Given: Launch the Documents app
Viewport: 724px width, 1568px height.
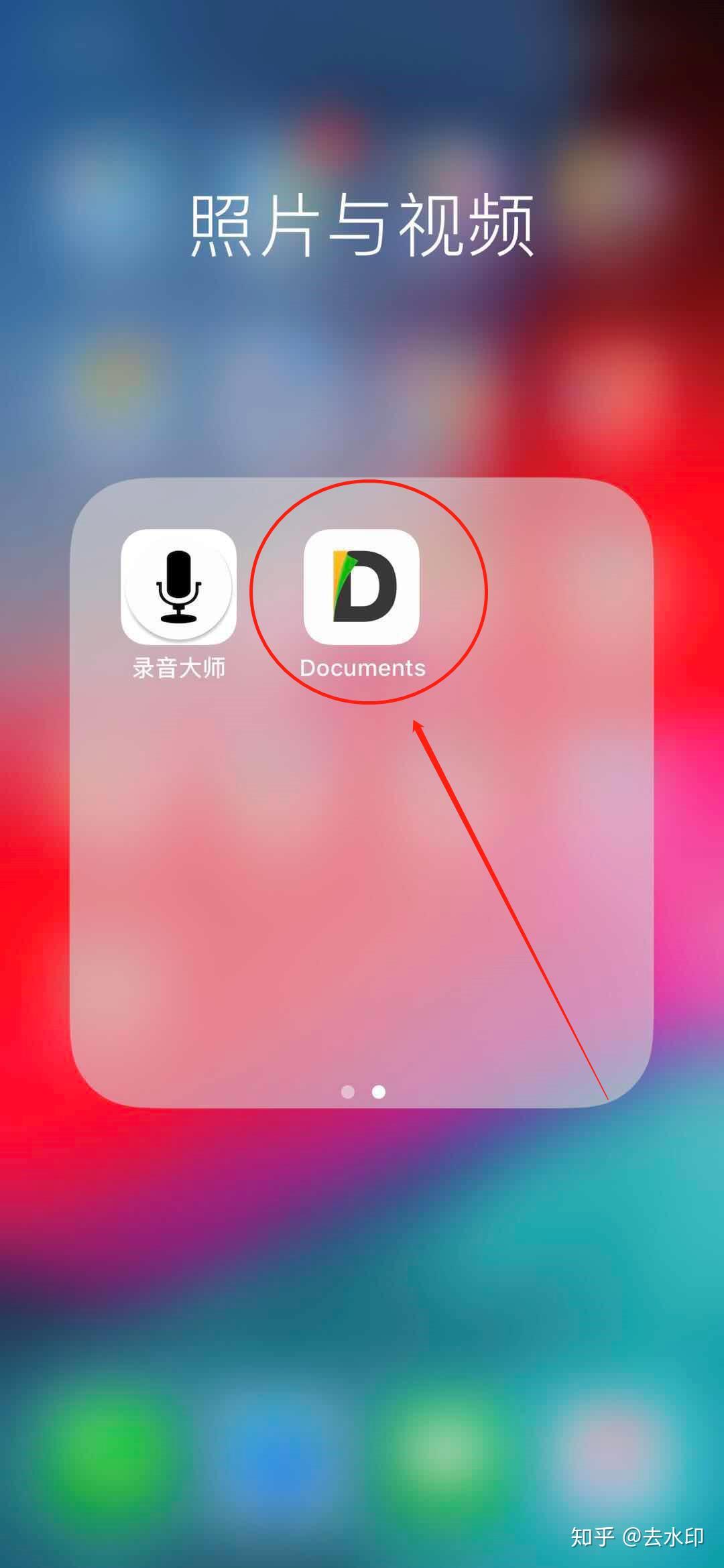Looking at the screenshot, I should coord(361,587).
